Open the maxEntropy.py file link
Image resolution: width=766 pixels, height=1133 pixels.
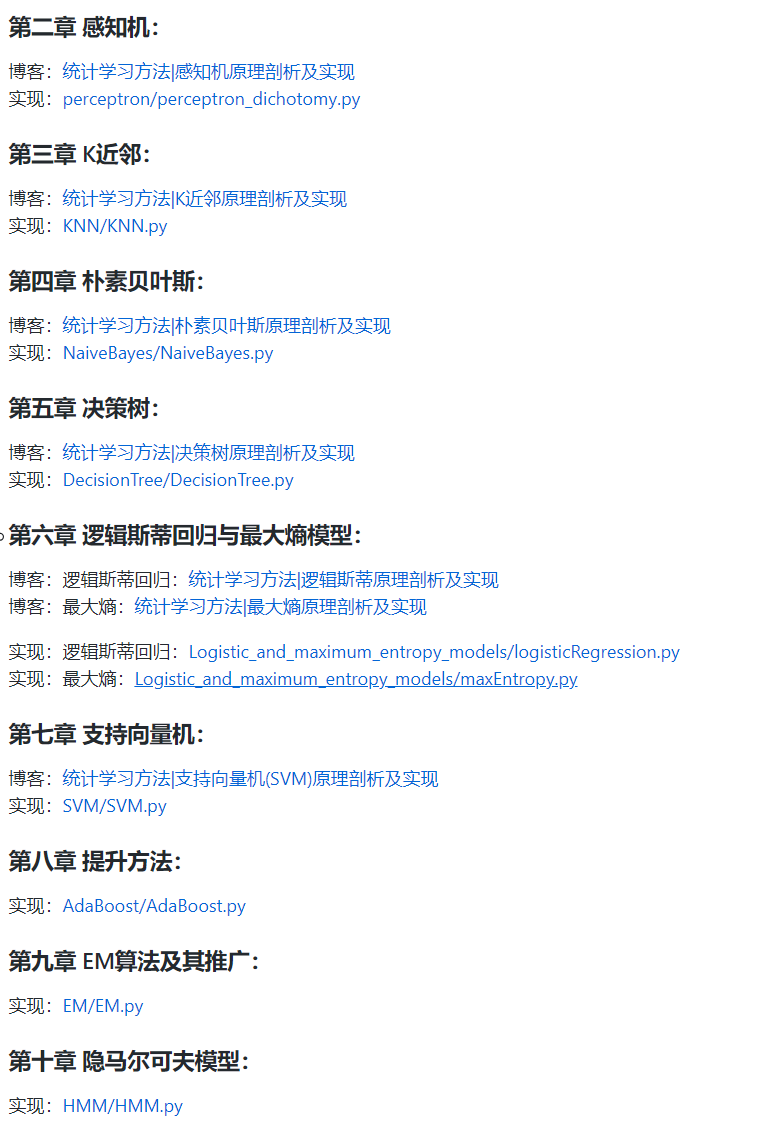[356, 679]
